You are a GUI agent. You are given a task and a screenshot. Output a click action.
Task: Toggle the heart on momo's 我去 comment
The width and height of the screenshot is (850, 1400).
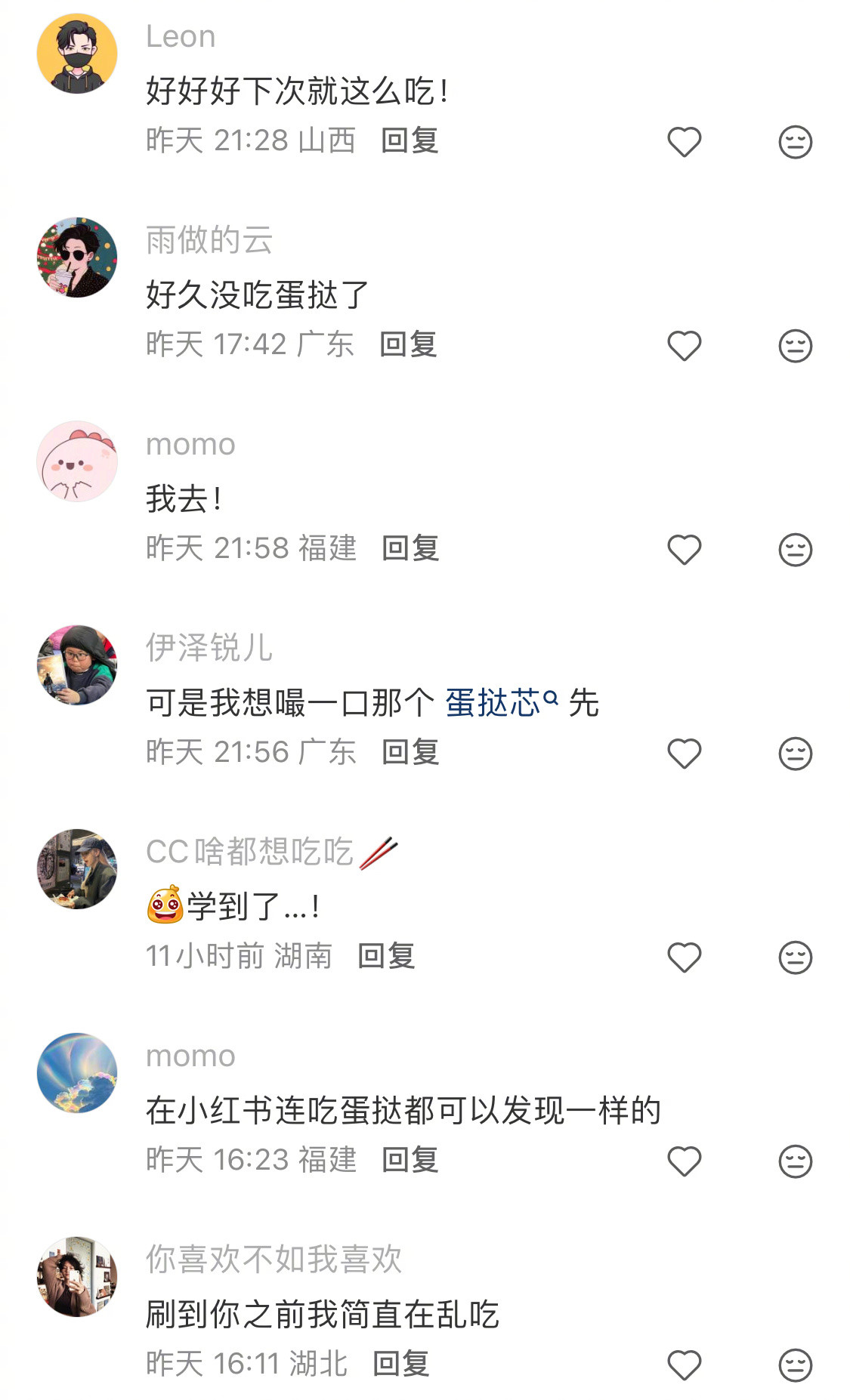point(684,550)
